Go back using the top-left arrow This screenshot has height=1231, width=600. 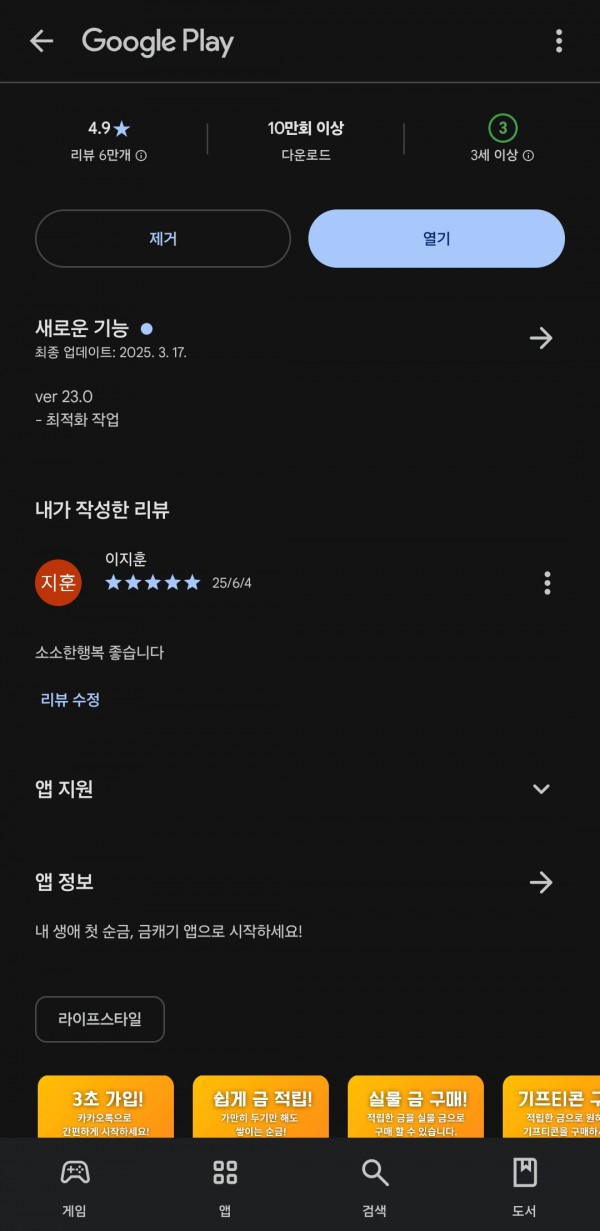point(41,41)
